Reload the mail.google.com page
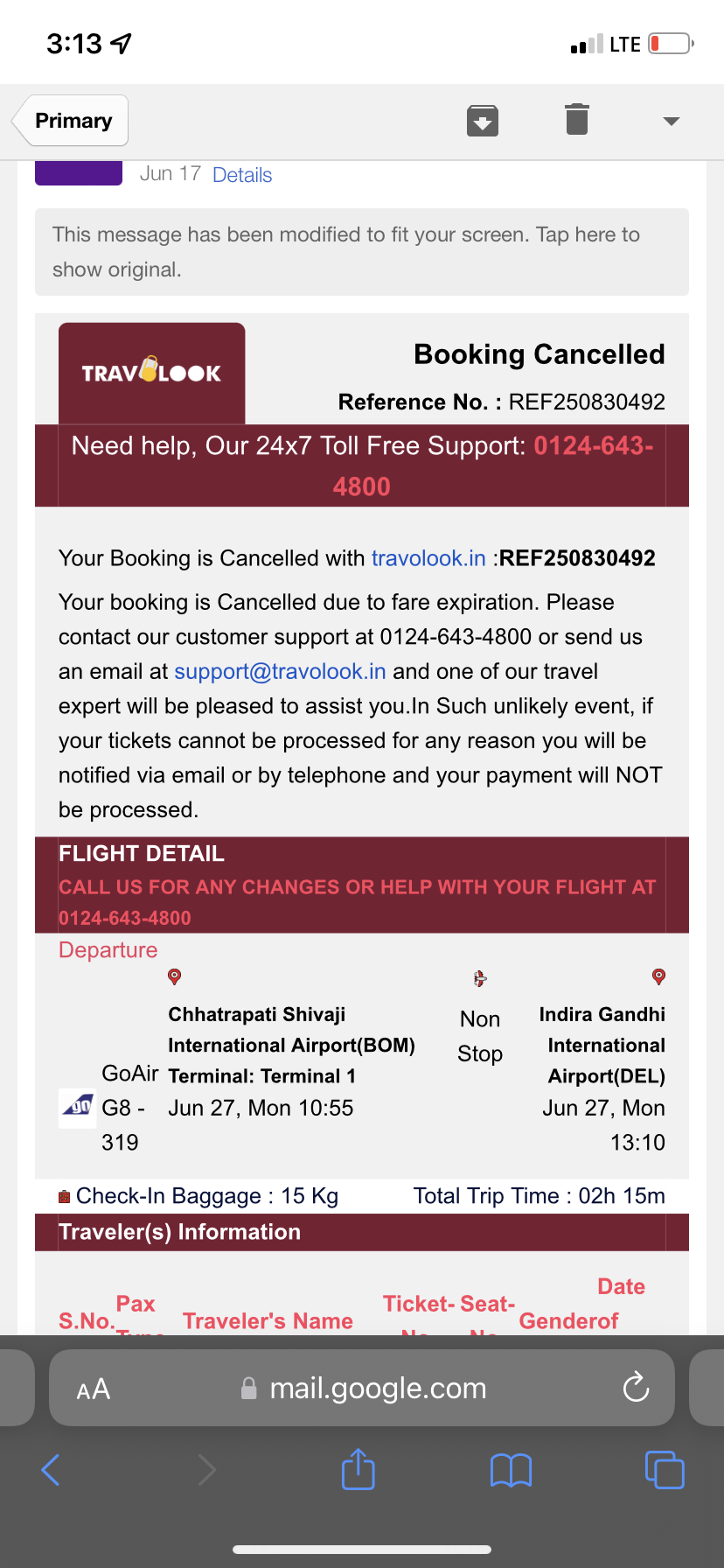 click(636, 1387)
